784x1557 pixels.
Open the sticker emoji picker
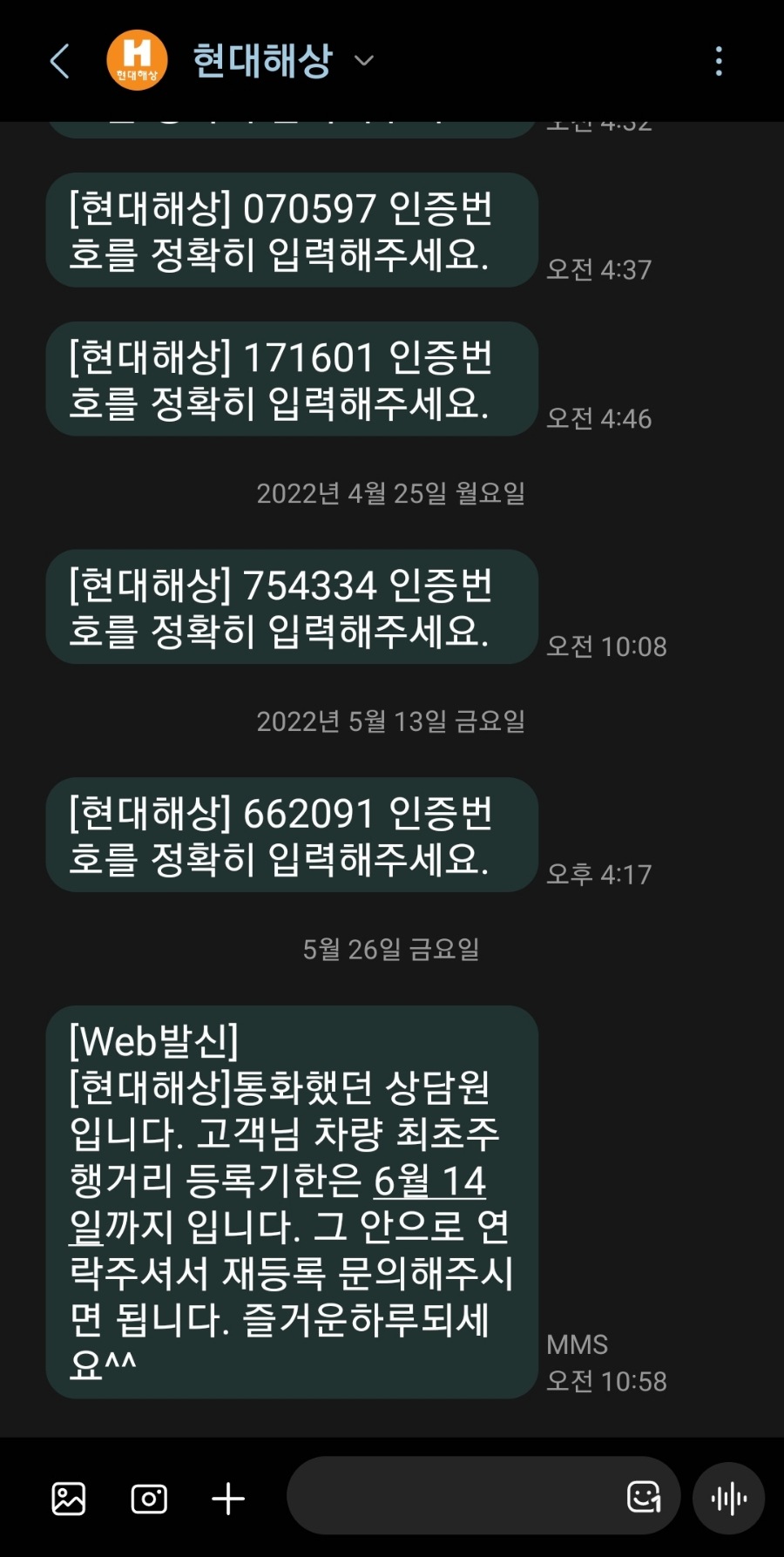644,1497
